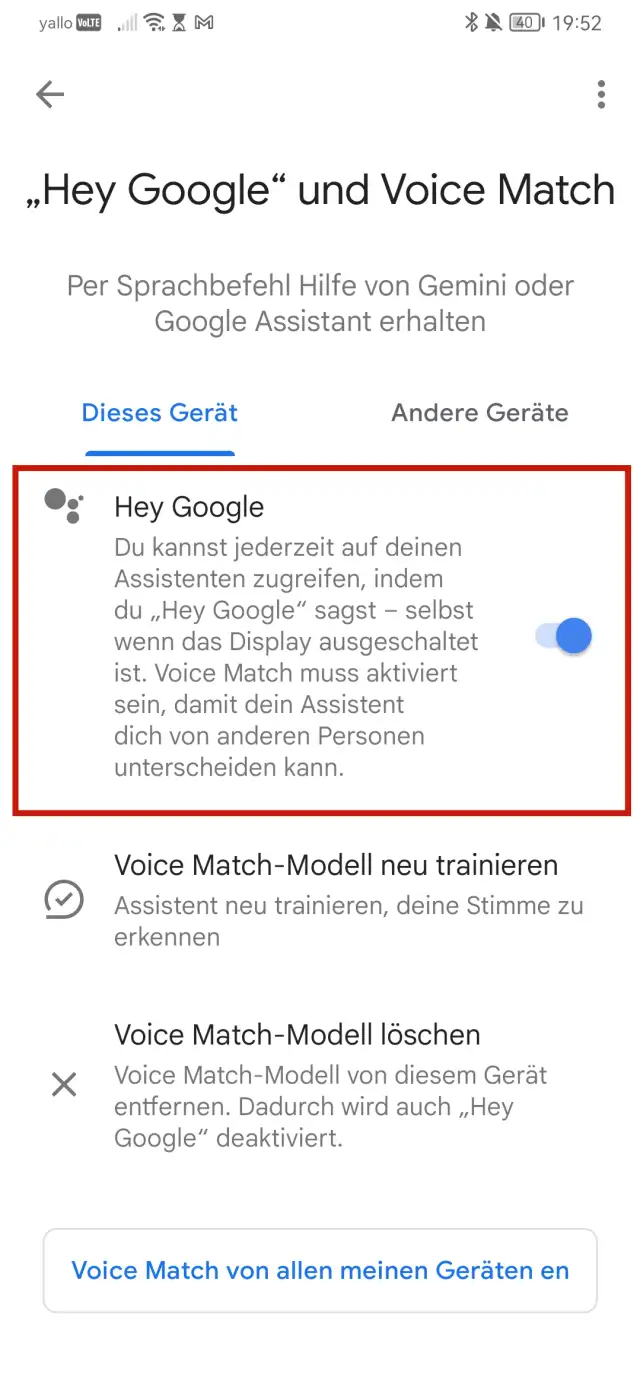This screenshot has height=1387, width=640.
Task: Switch to the Andere Geräte tab
Action: 479,413
